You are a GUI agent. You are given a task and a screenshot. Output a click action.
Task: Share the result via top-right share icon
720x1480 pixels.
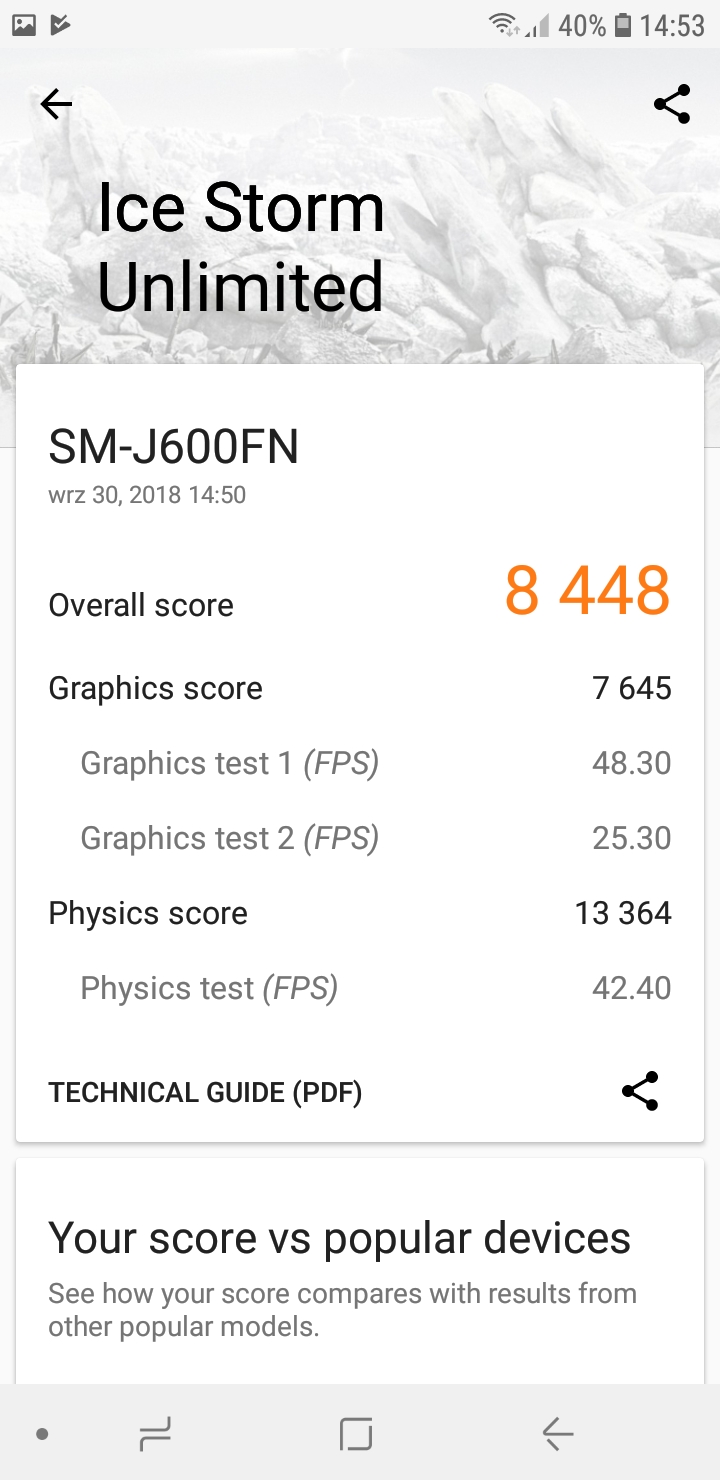tap(671, 104)
